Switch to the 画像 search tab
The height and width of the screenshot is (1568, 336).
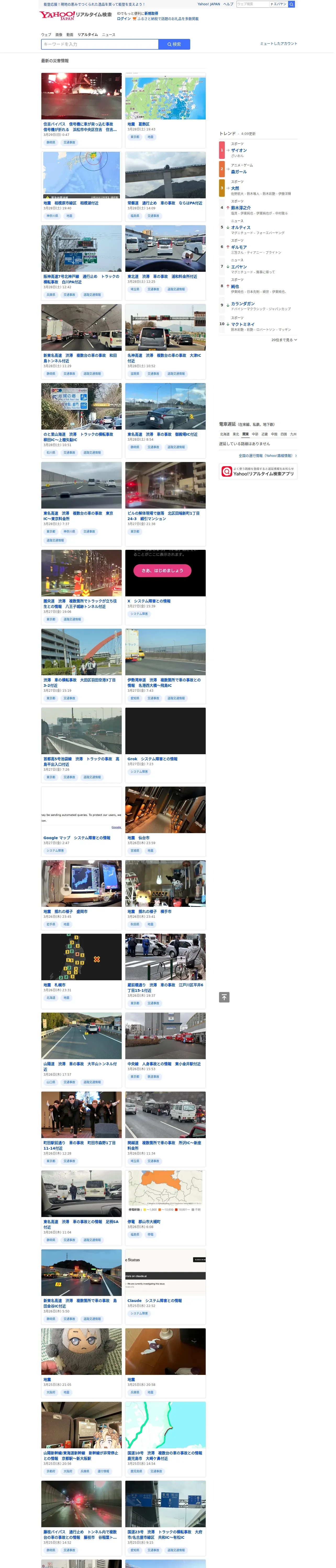click(x=59, y=35)
